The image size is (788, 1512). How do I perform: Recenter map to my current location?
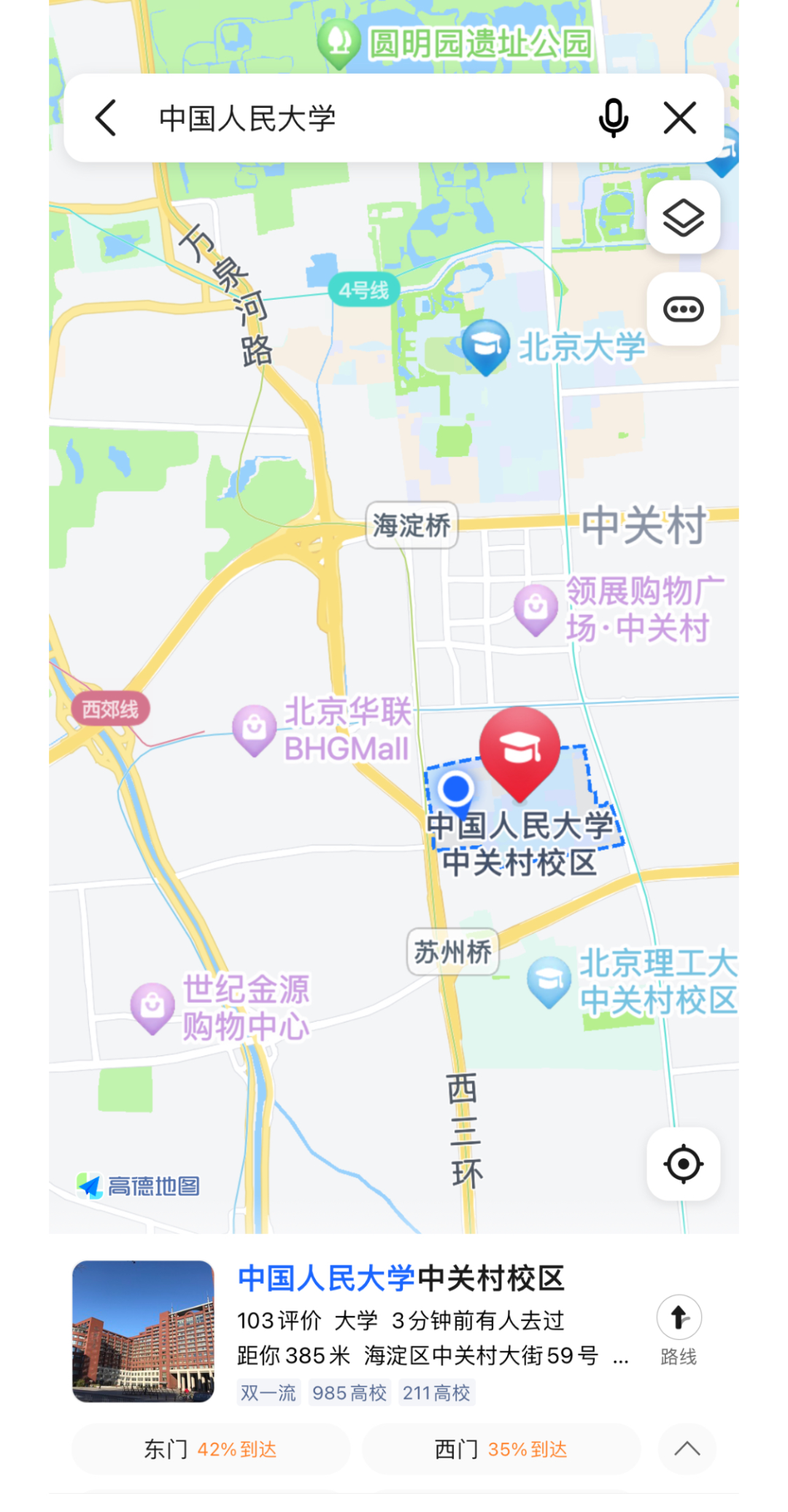[x=684, y=1164]
